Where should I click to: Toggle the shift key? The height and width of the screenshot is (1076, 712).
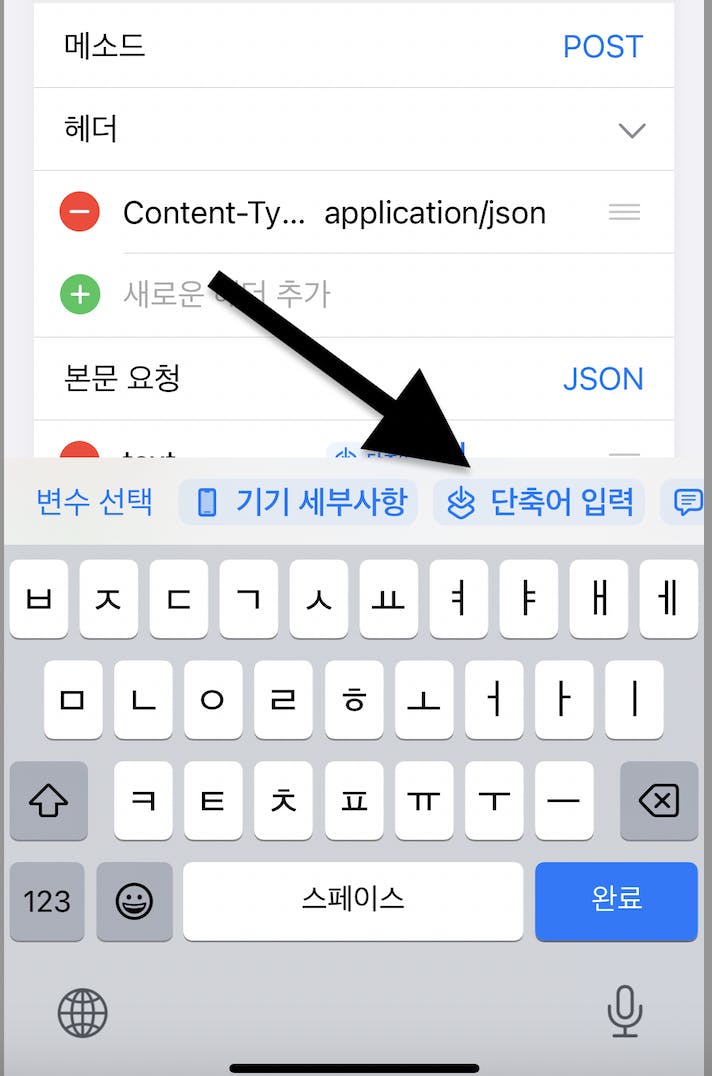tap(49, 800)
